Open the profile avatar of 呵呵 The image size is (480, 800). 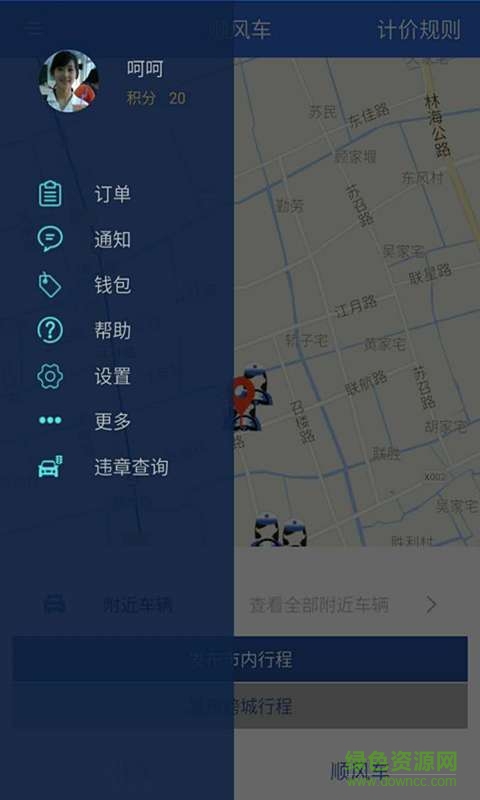(x=69, y=81)
